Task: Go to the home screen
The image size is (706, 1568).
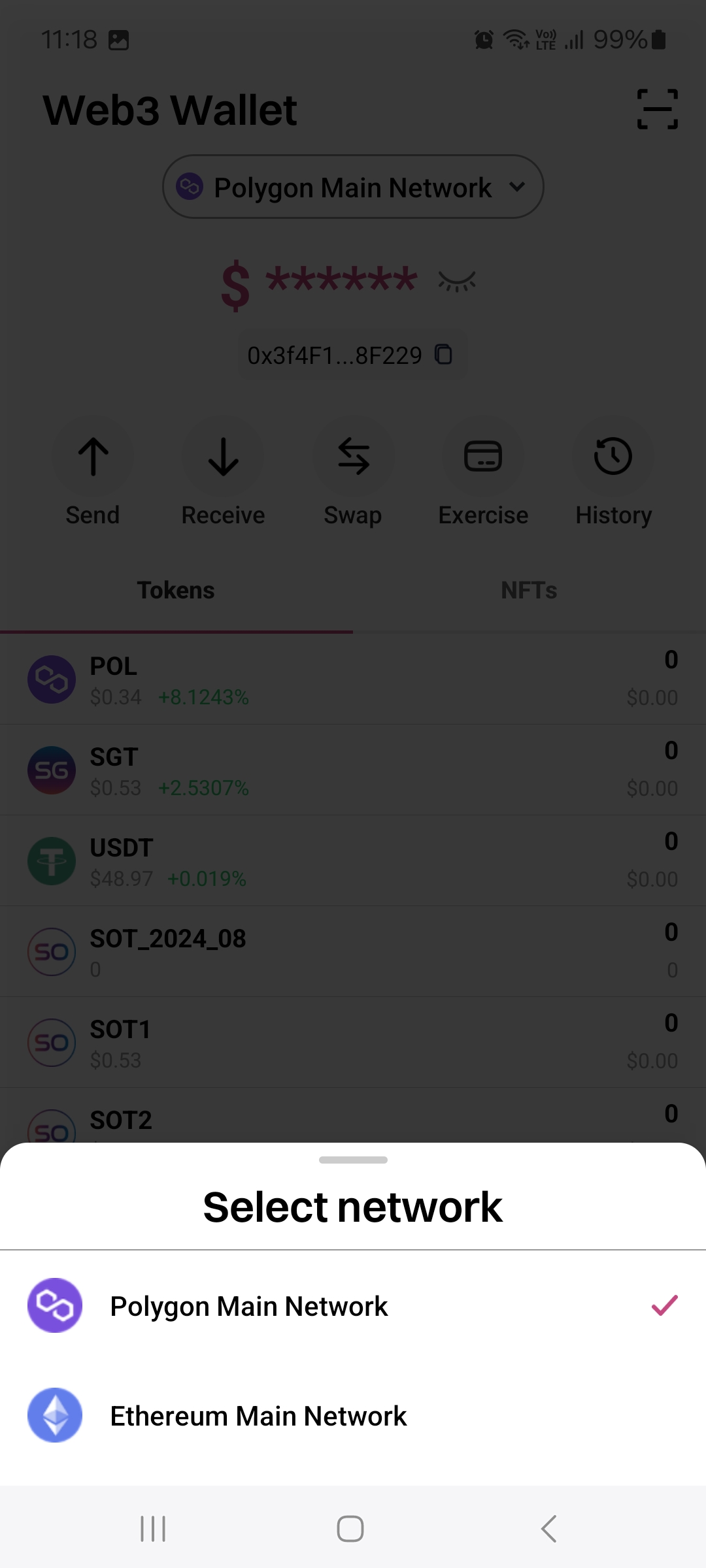Action: click(350, 1529)
